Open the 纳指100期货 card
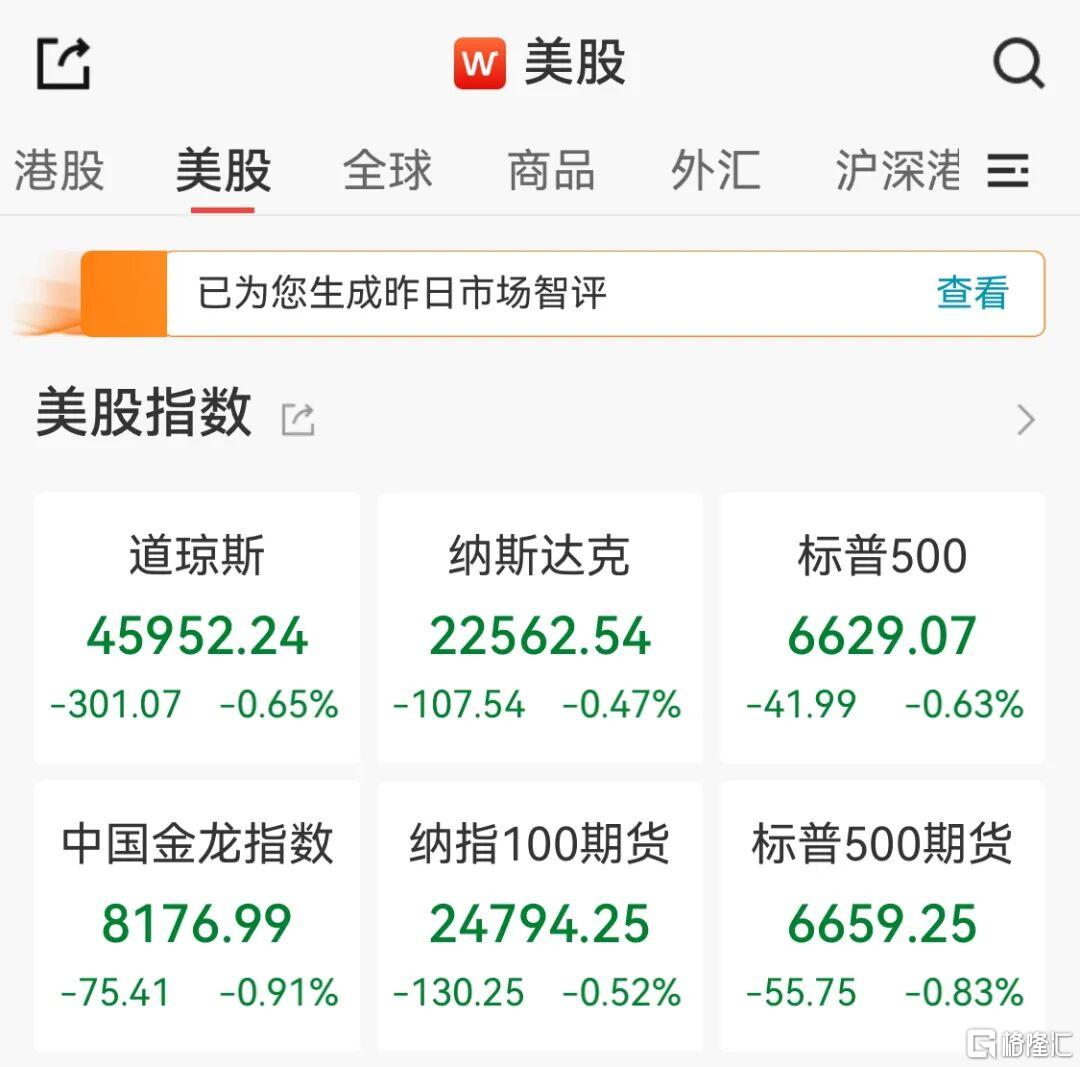This screenshot has width=1080, height=1067. coord(540,915)
